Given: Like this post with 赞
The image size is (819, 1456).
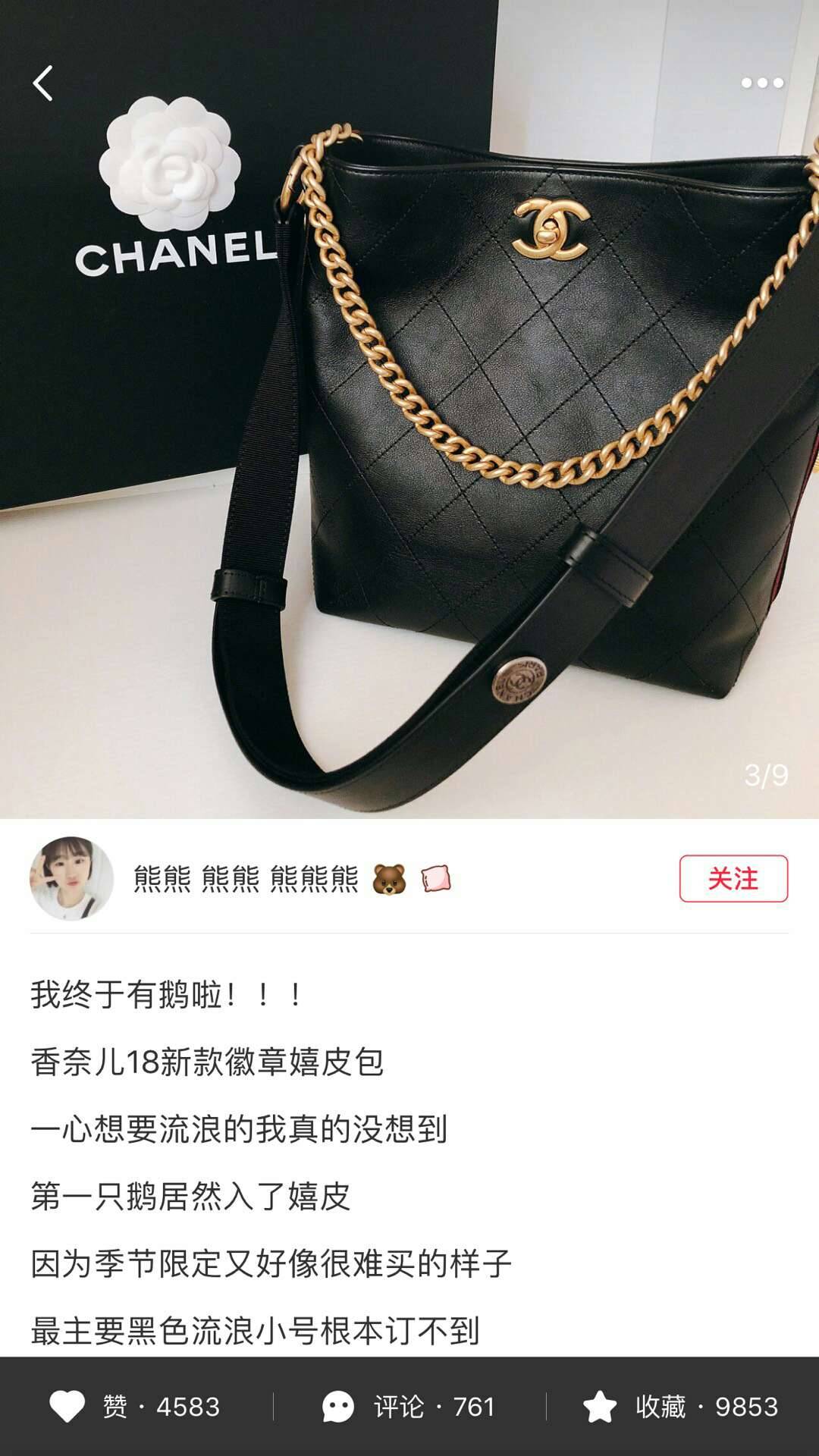Looking at the screenshot, I should [135, 1407].
